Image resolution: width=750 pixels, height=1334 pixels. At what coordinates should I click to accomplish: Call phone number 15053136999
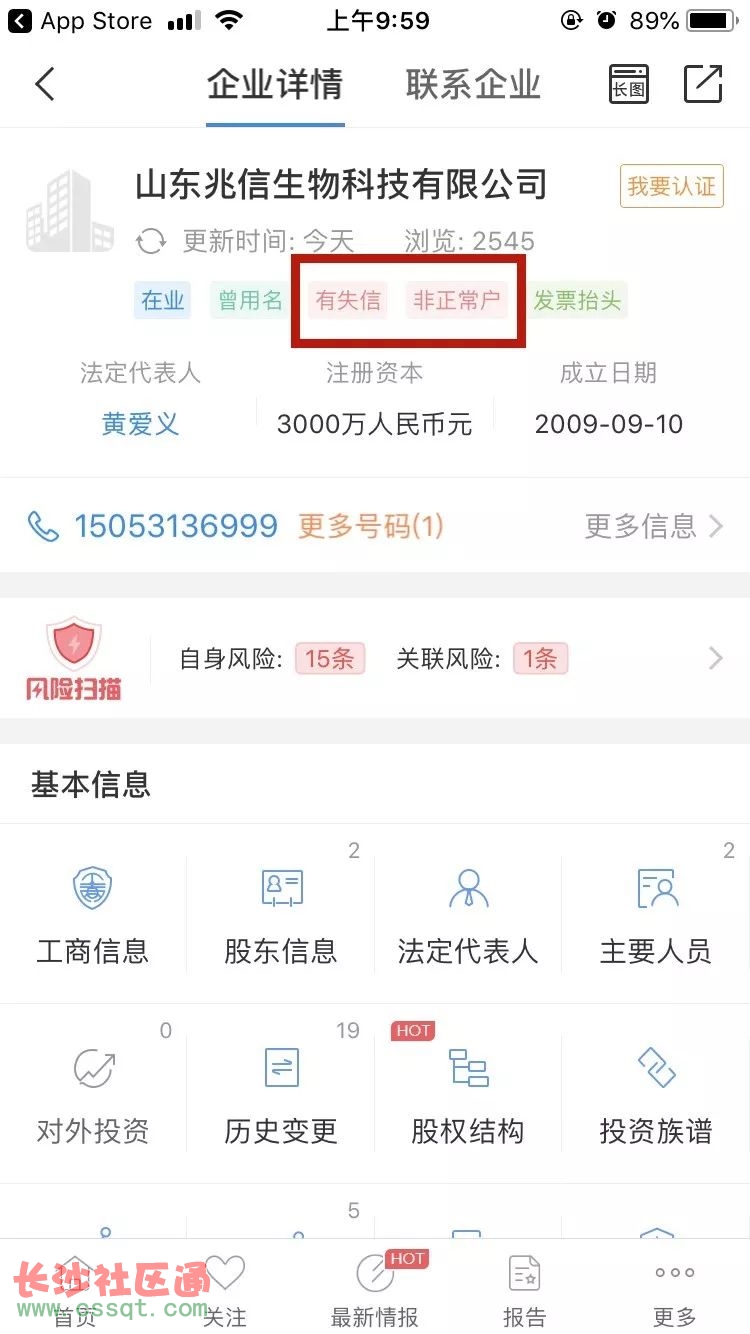pyautogui.click(x=175, y=526)
